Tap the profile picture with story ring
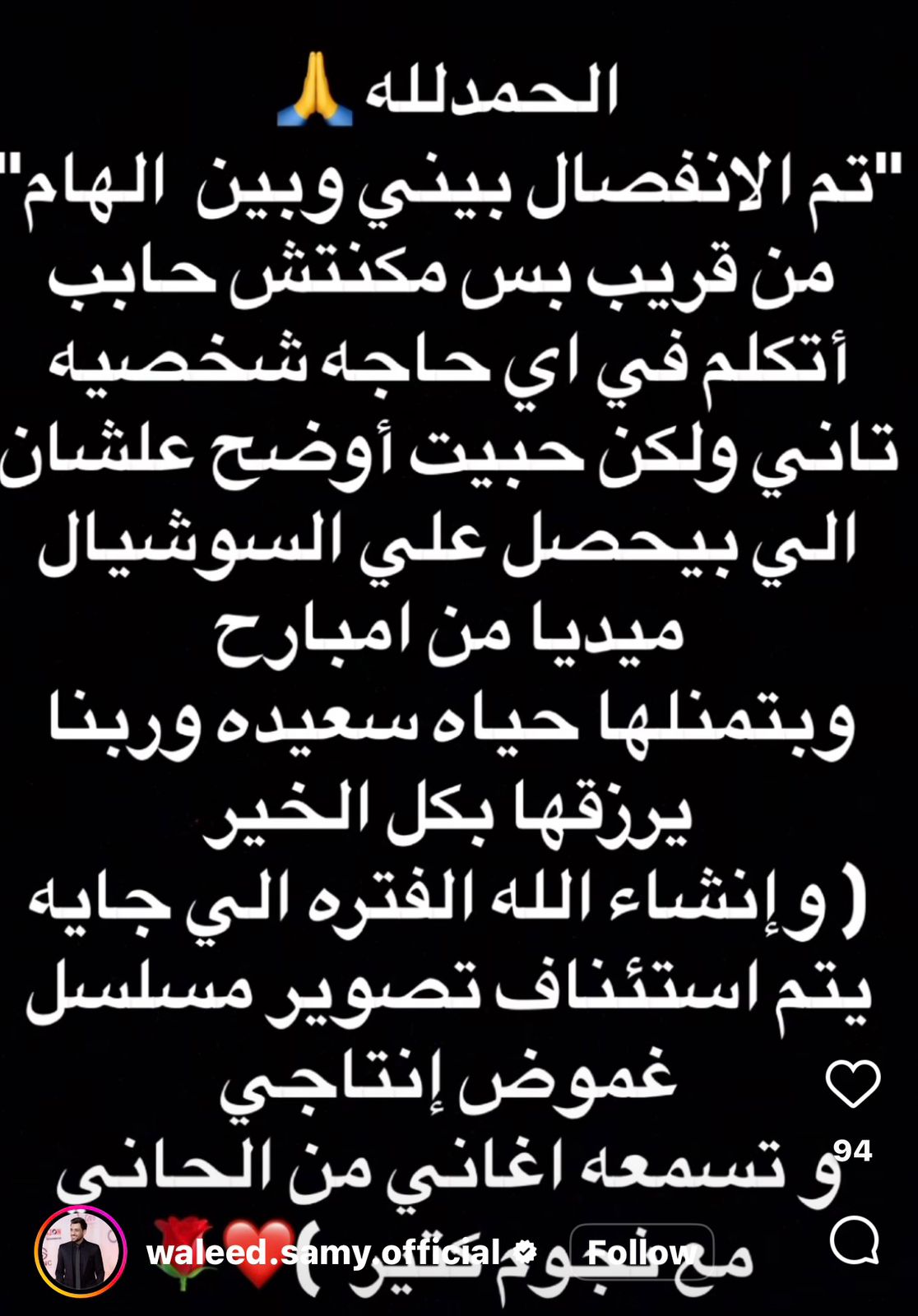 (81, 1253)
